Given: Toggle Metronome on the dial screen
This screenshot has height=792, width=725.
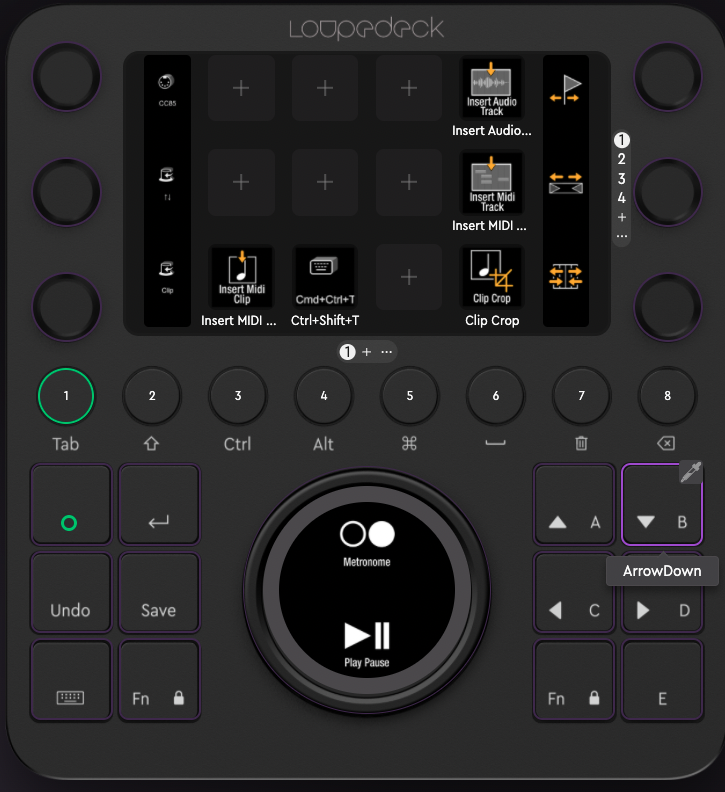Looking at the screenshot, I should [367, 540].
